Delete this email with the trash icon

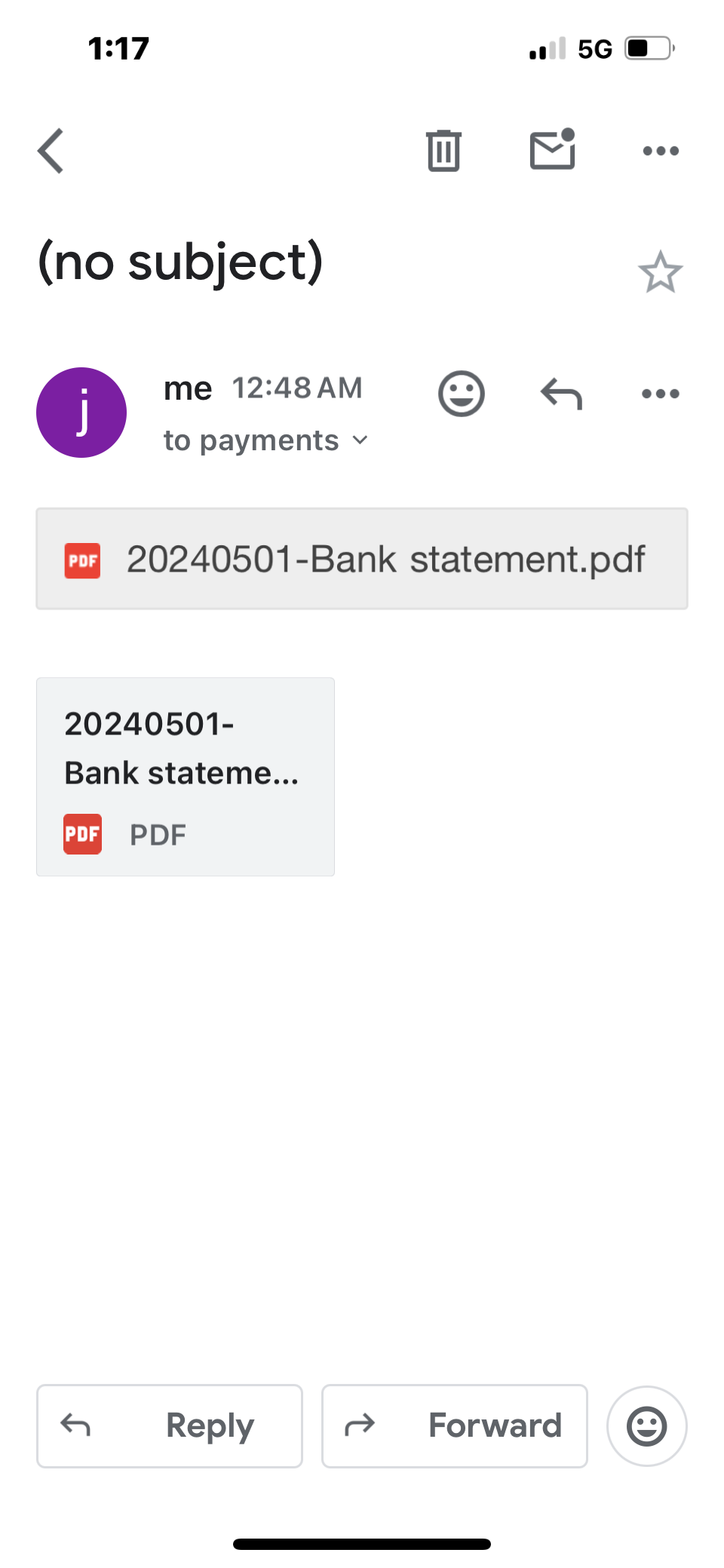pos(443,151)
